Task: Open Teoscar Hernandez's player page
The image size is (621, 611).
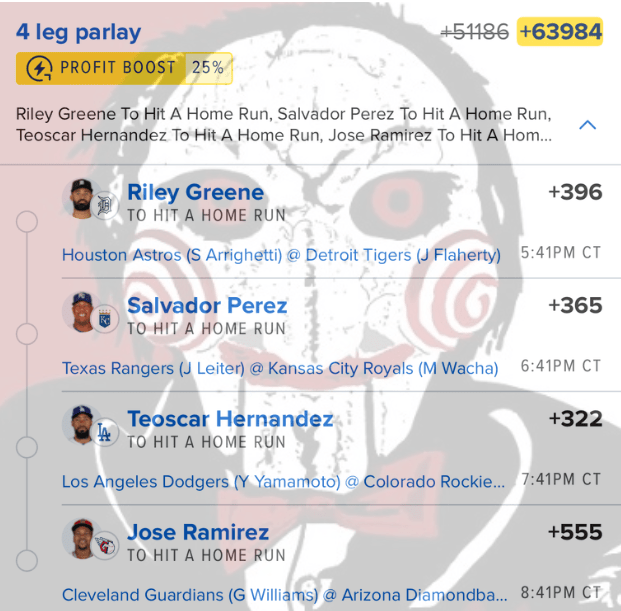Action: [230, 419]
